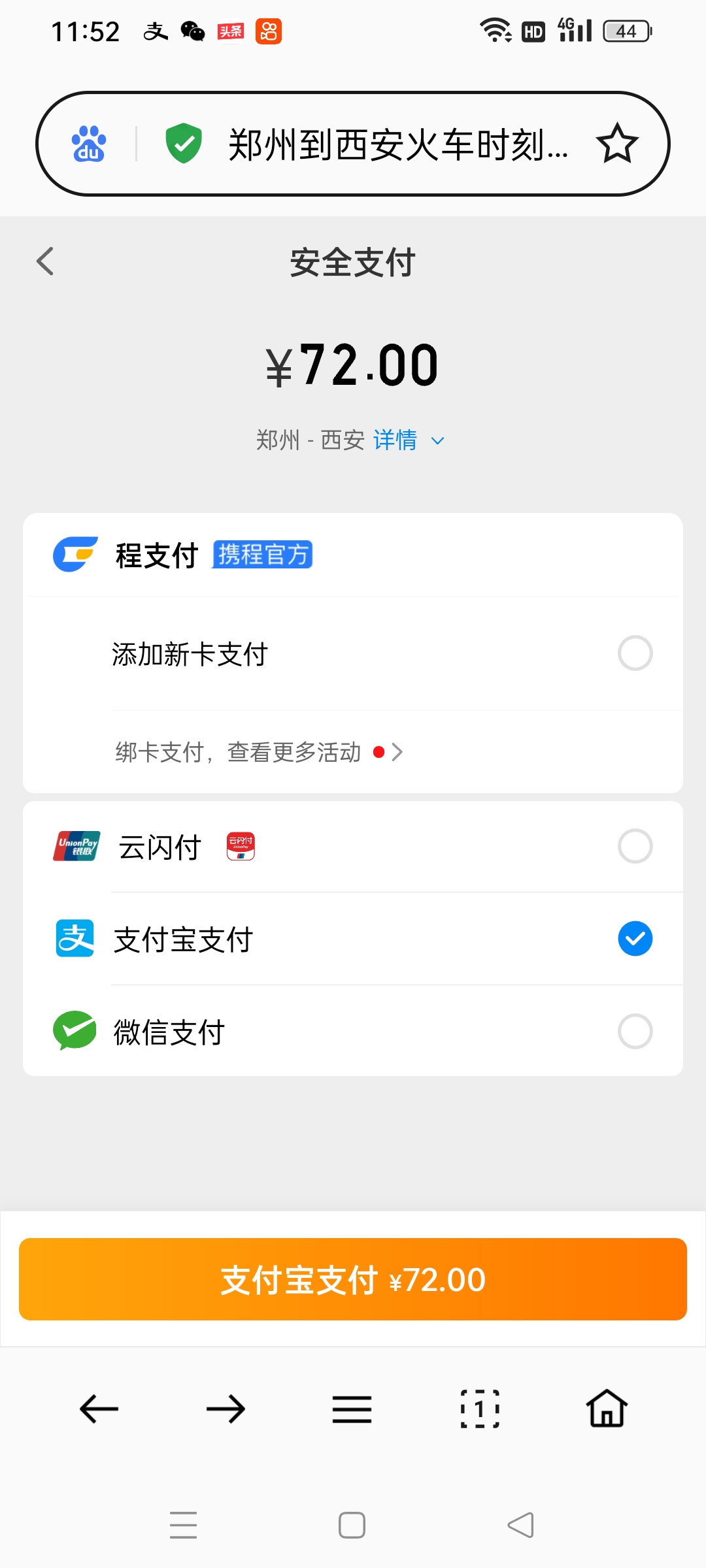706x1568 pixels.
Task: Open the browser menu
Action: 352,1409
